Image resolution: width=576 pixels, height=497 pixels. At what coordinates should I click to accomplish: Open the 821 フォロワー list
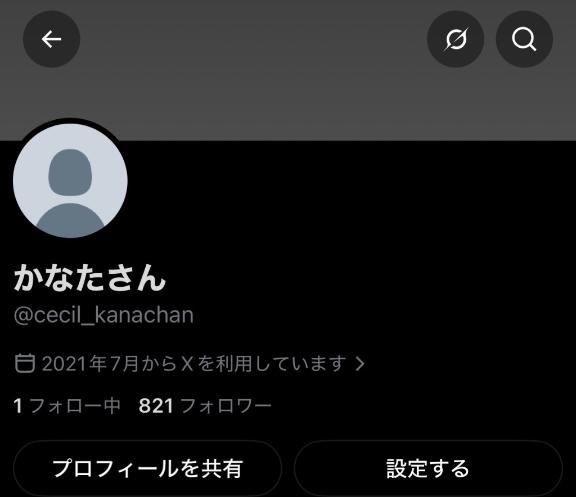205,406
